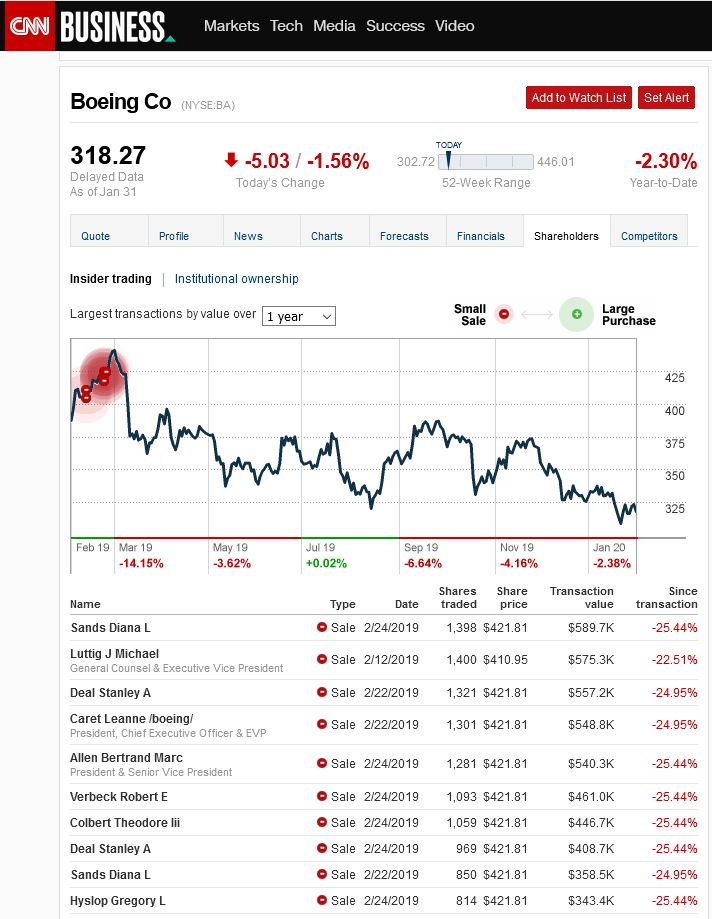Navigate to the Success section
Screen dimensions: 712x919
coord(396,26)
